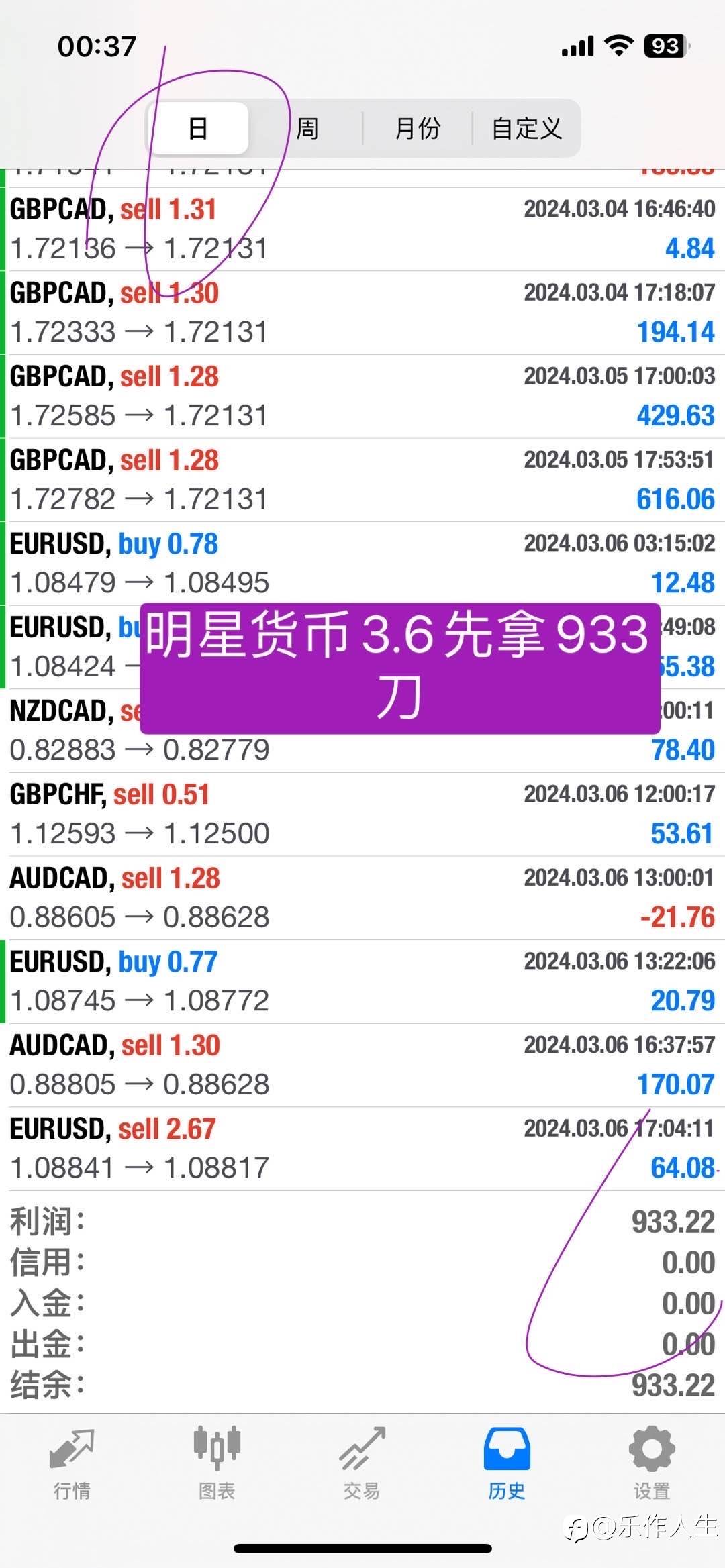Open the EURUSD sell 2.67 trade
This screenshot has width=725, height=1568.
[x=362, y=1149]
